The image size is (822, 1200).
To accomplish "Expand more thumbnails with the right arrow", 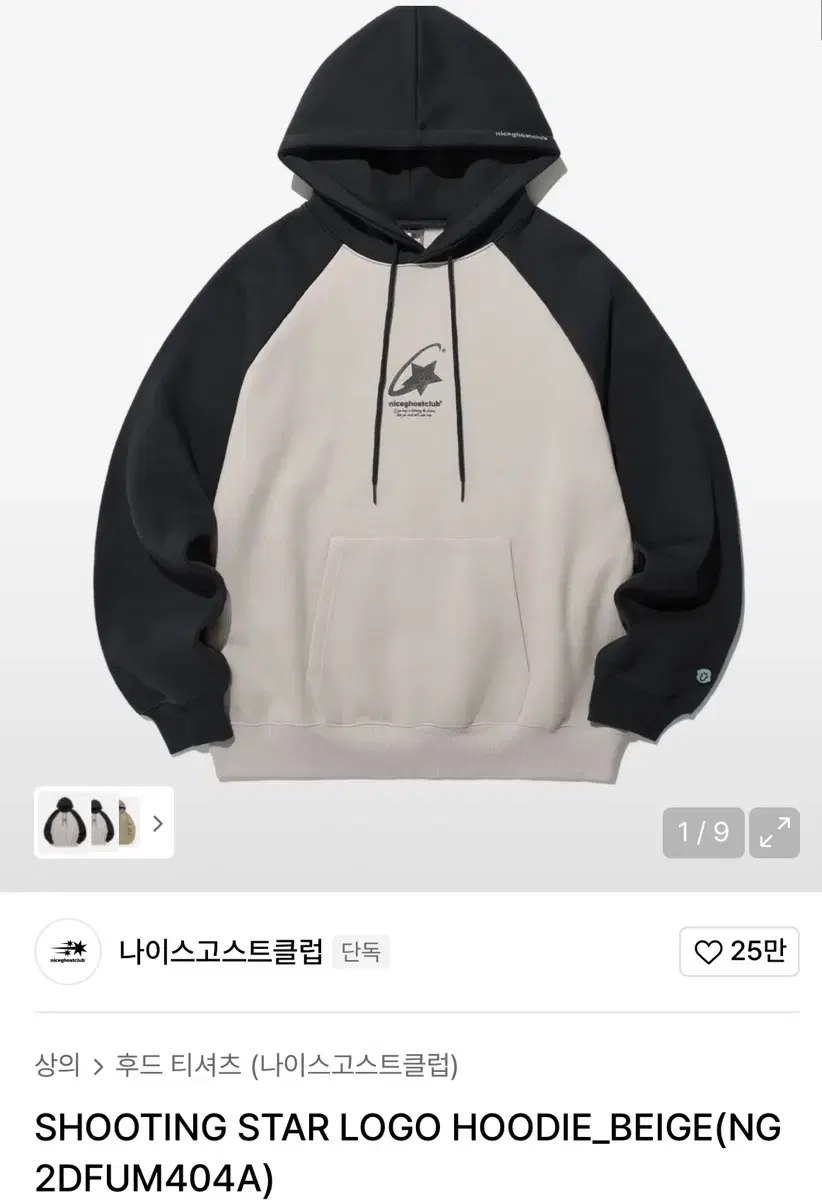I will tap(160, 823).
